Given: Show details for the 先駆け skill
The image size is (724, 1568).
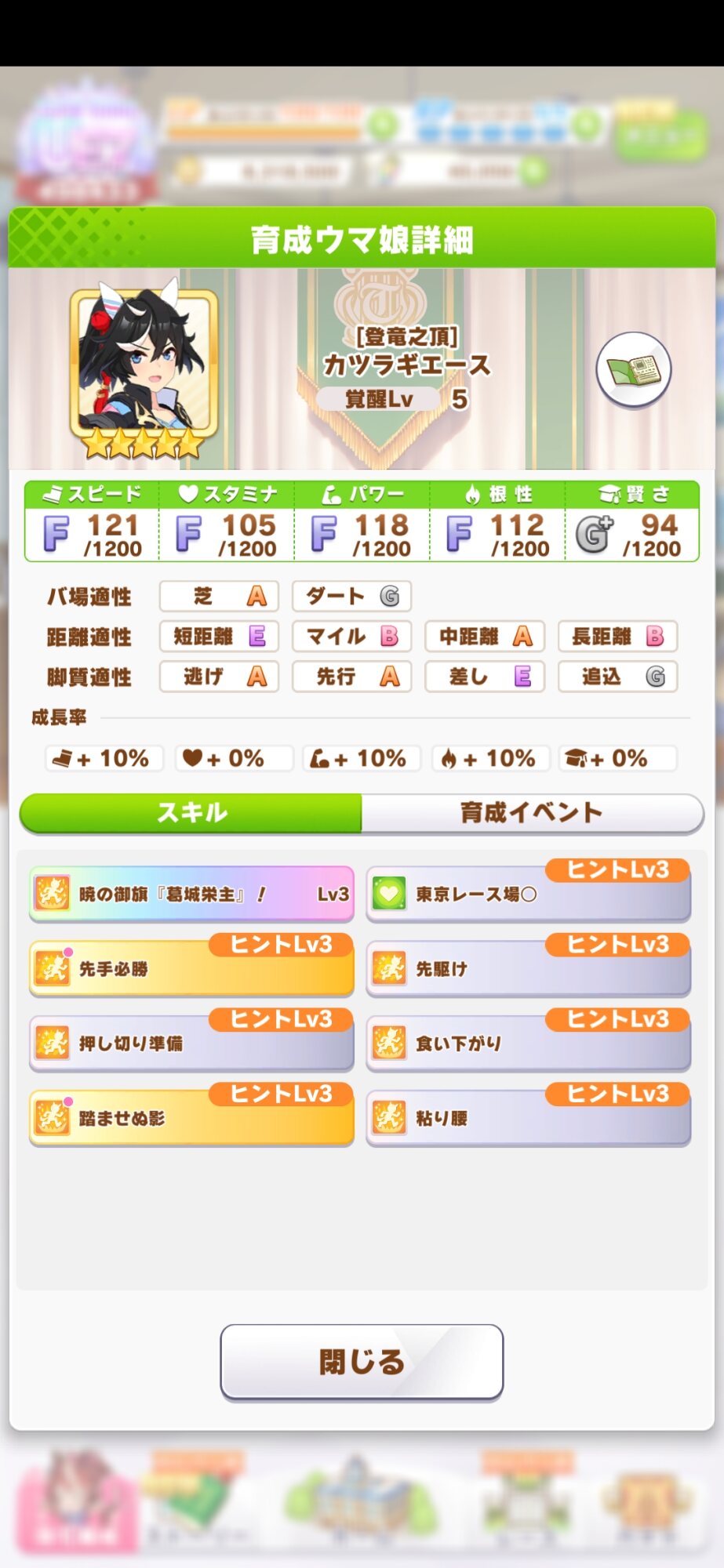Looking at the screenshot, I should (528, 969).
